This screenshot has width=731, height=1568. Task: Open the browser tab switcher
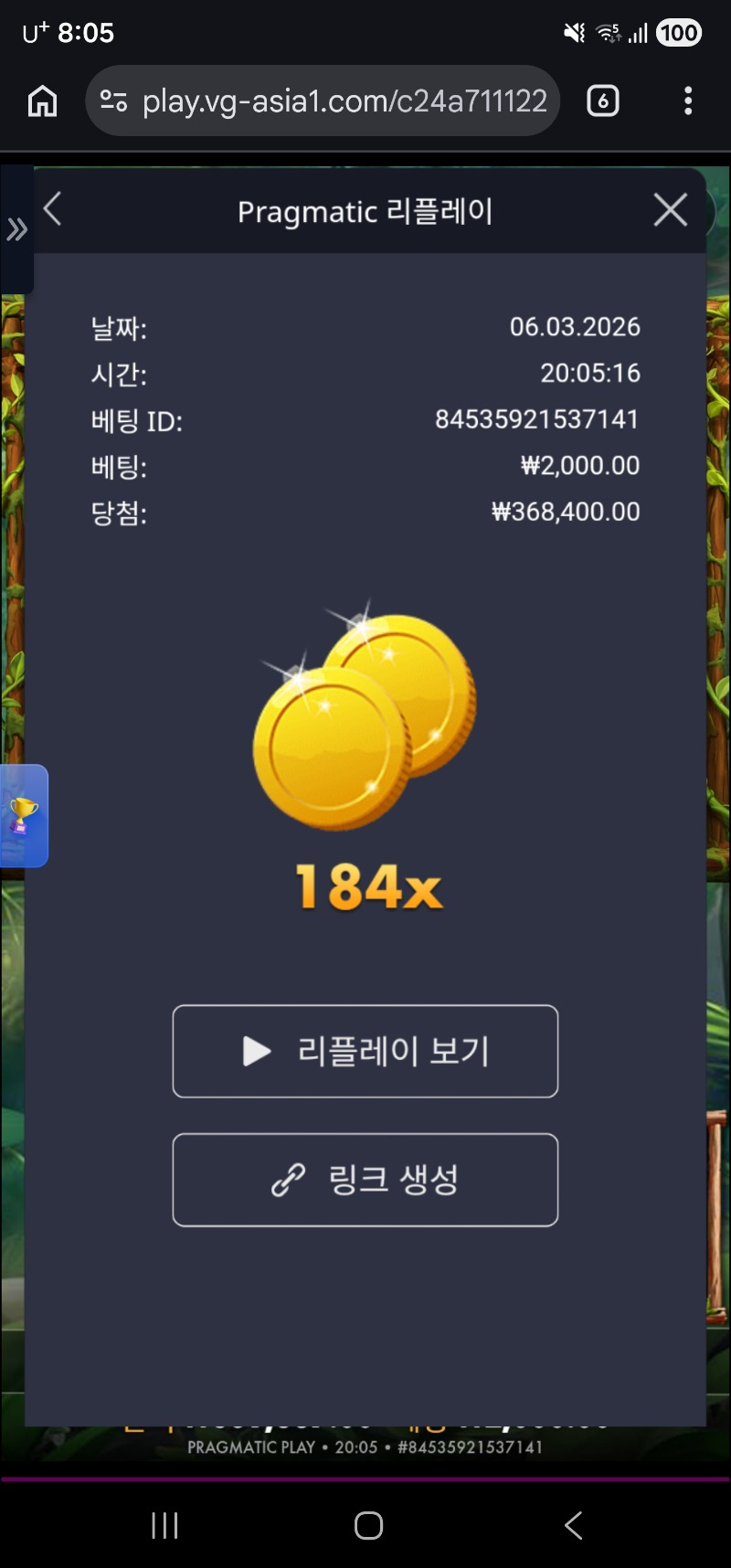(x=602, y=101)
